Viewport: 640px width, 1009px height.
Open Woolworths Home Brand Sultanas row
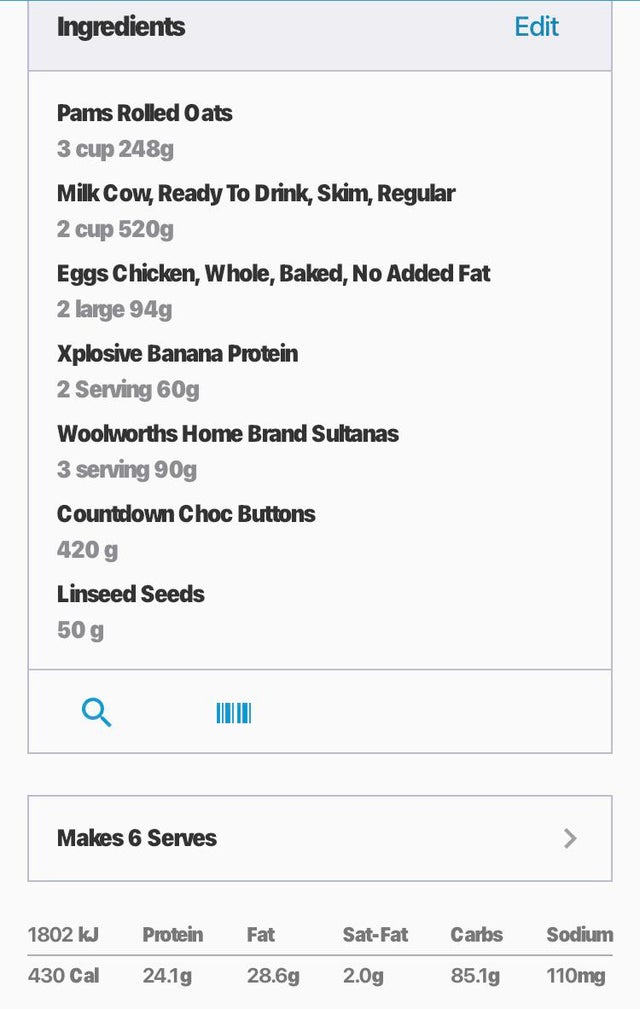tap(227, 450)
